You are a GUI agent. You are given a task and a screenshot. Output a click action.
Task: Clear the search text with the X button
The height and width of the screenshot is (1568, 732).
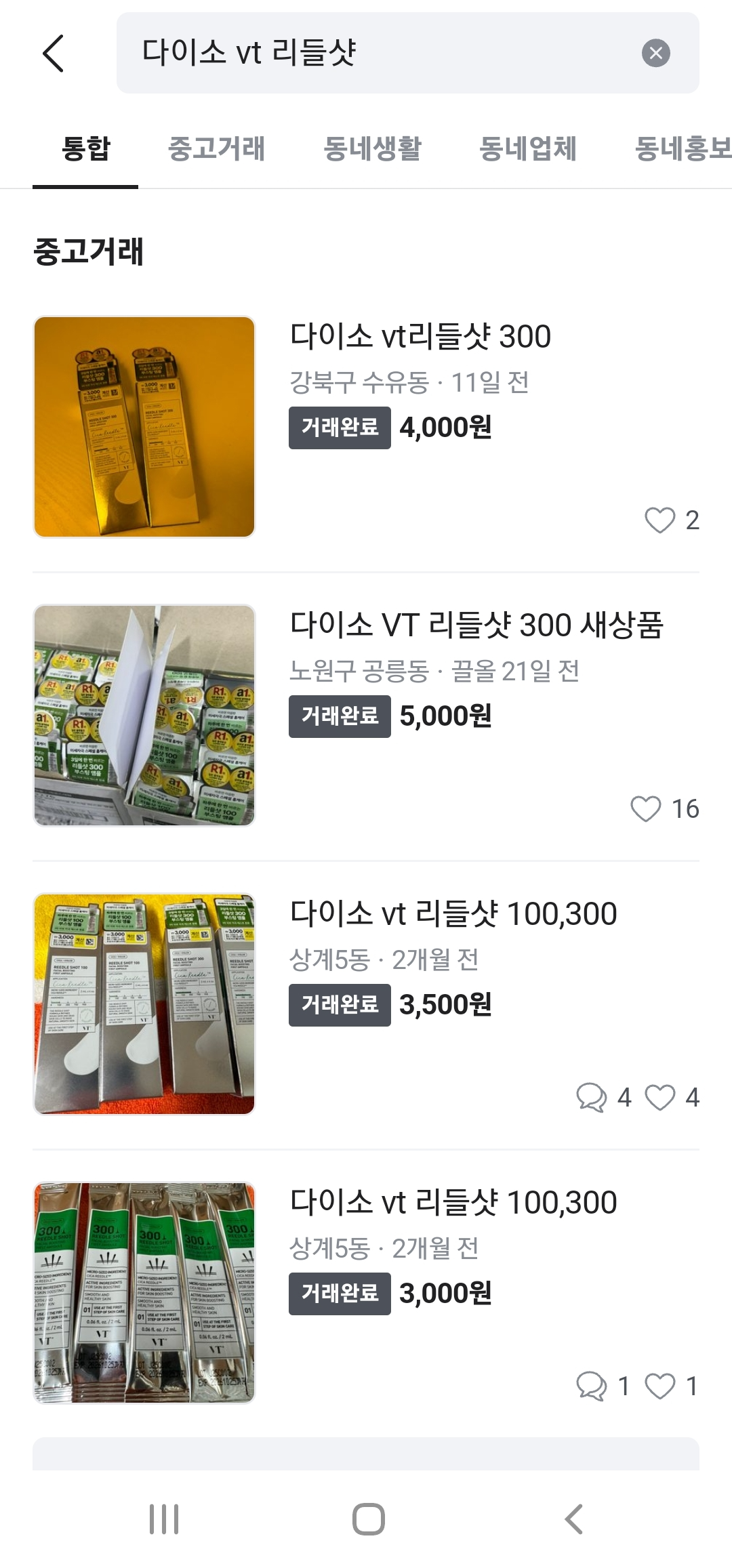tap(655, 53)
